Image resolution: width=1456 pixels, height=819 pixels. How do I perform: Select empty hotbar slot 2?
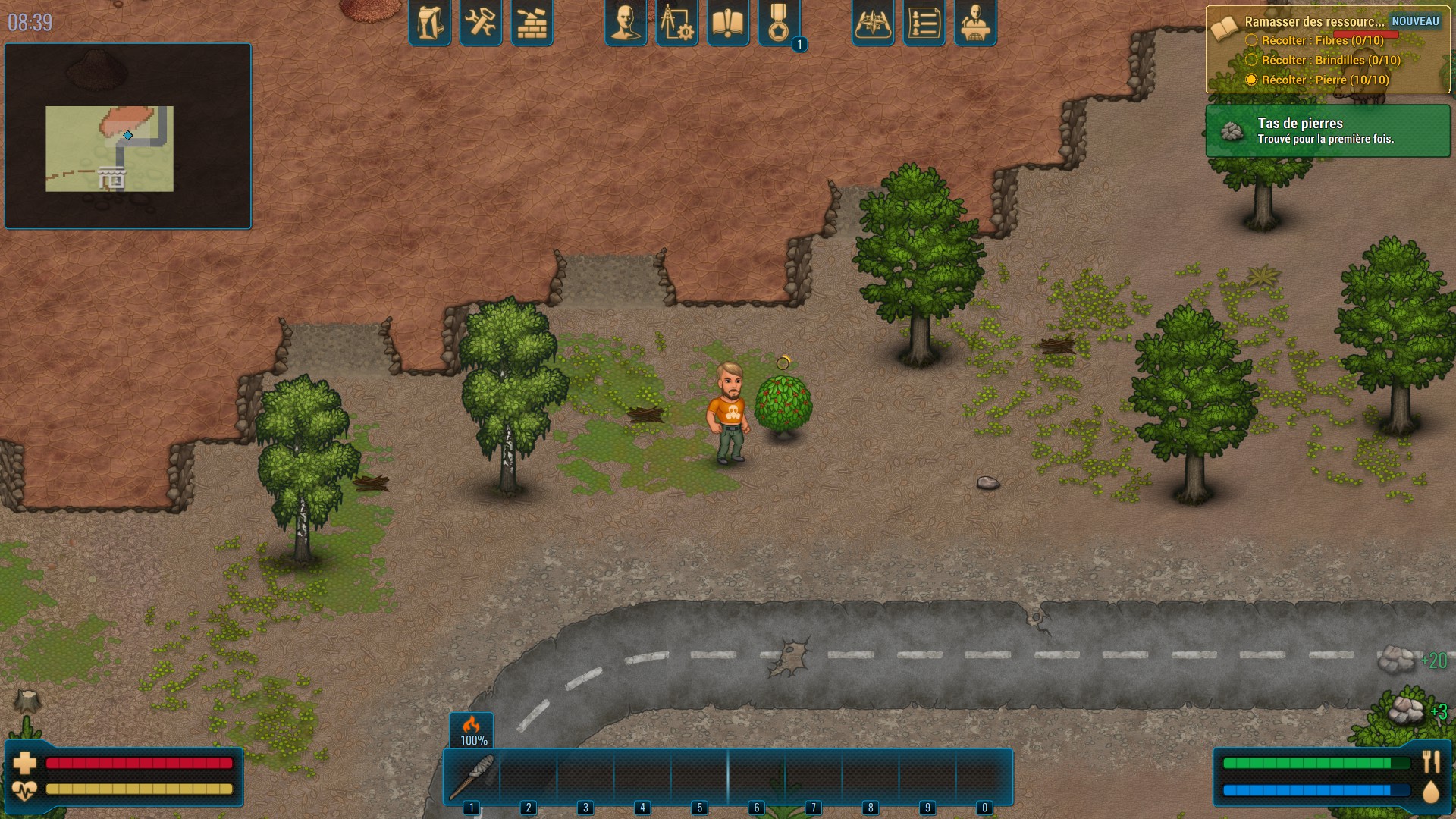pos(529,777)
